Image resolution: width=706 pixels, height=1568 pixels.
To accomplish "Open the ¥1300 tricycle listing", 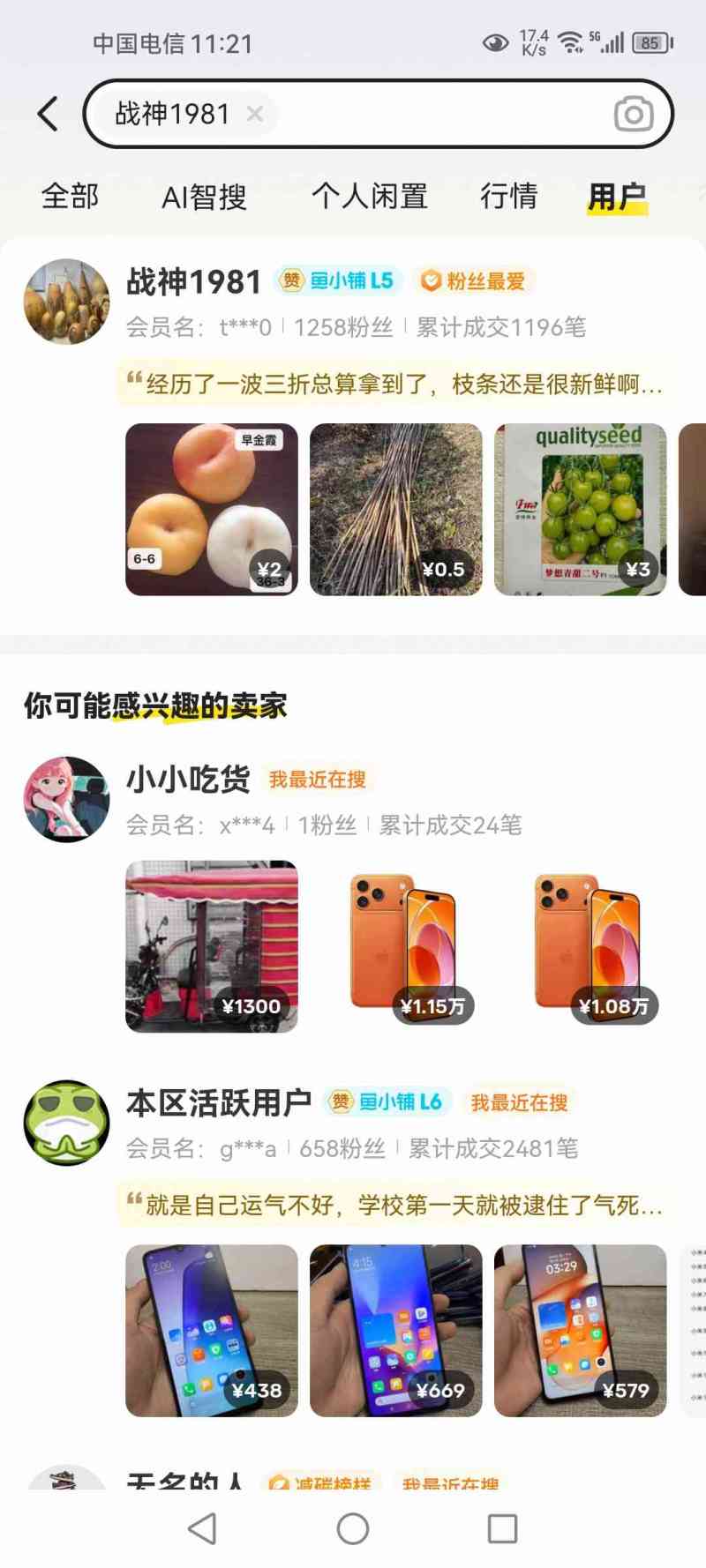I will coord(212,946).
